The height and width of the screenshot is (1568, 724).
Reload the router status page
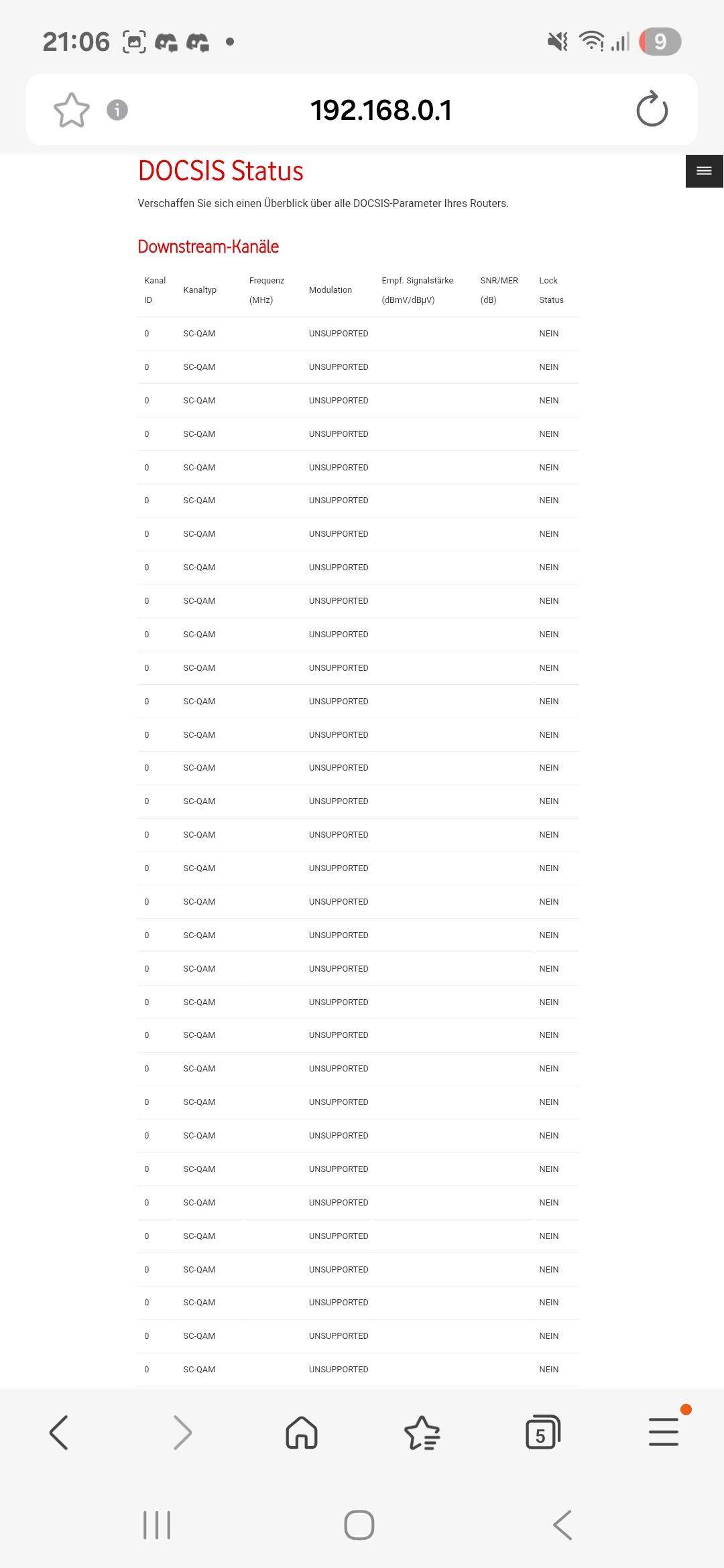click(x=652, y=109)
